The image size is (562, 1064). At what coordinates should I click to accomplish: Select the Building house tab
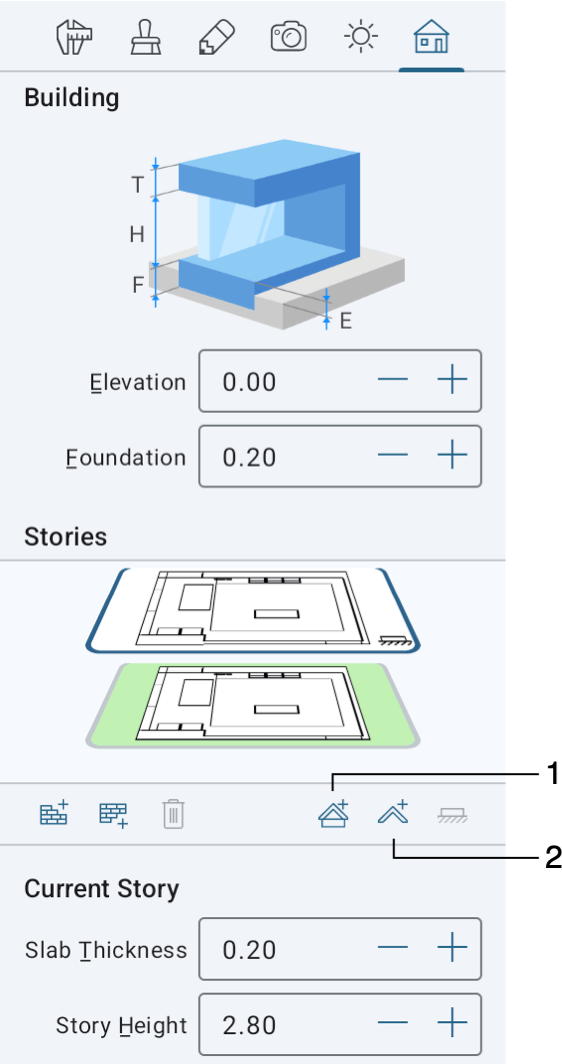point(432,37)
